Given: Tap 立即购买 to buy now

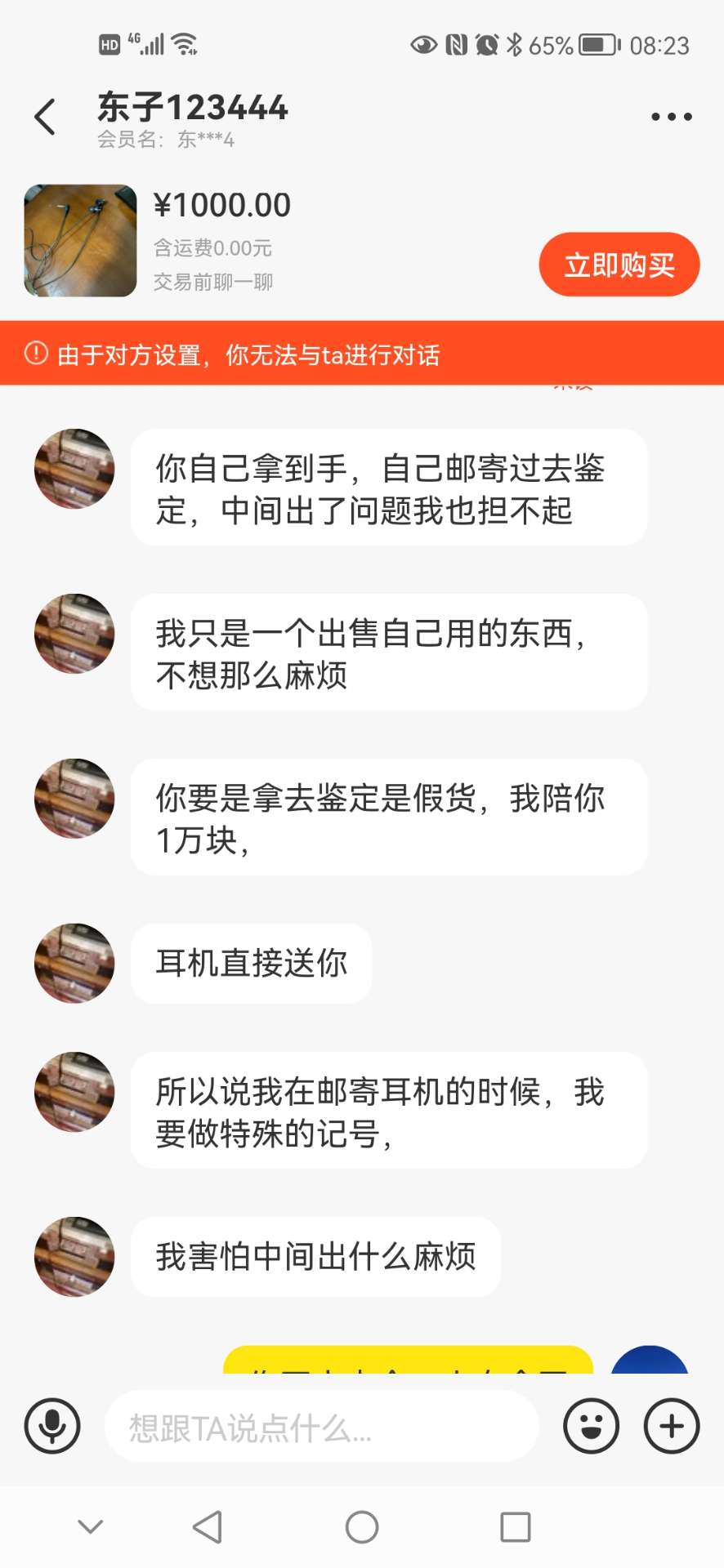Looking at the screenshot, I should tap(619, 265).
